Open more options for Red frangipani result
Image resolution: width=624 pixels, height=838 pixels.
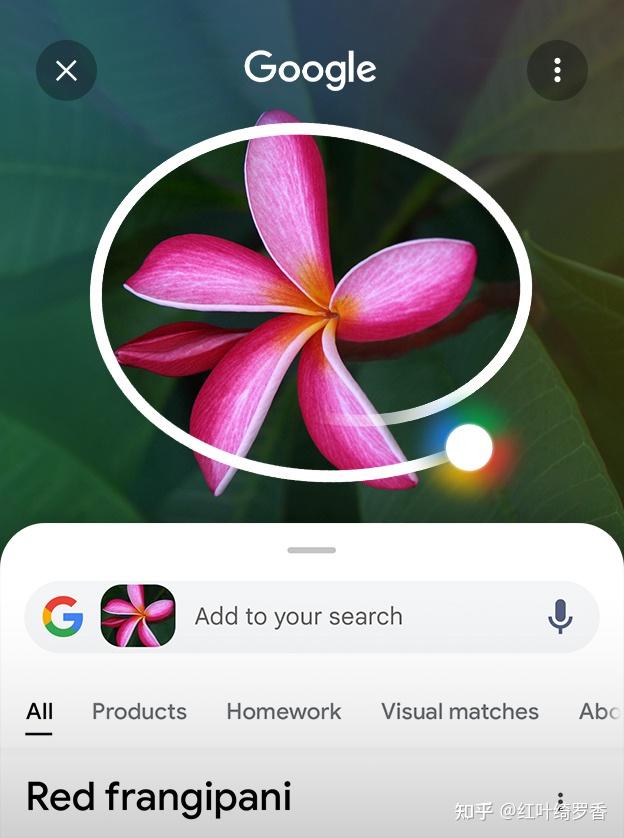[x=560, y=799]
